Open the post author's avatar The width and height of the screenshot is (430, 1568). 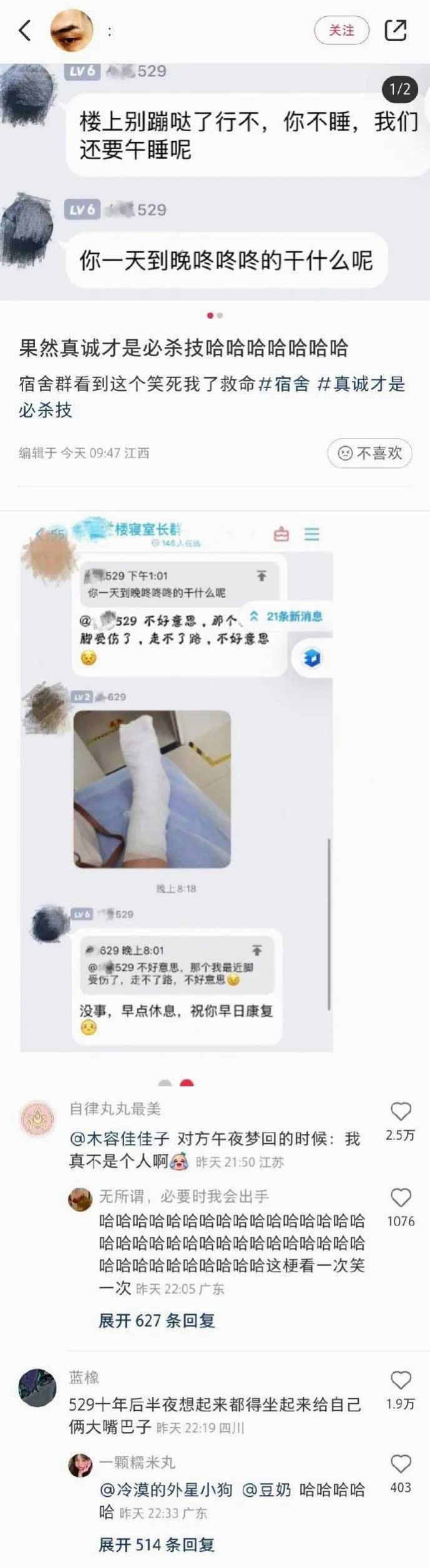[72, 31]
